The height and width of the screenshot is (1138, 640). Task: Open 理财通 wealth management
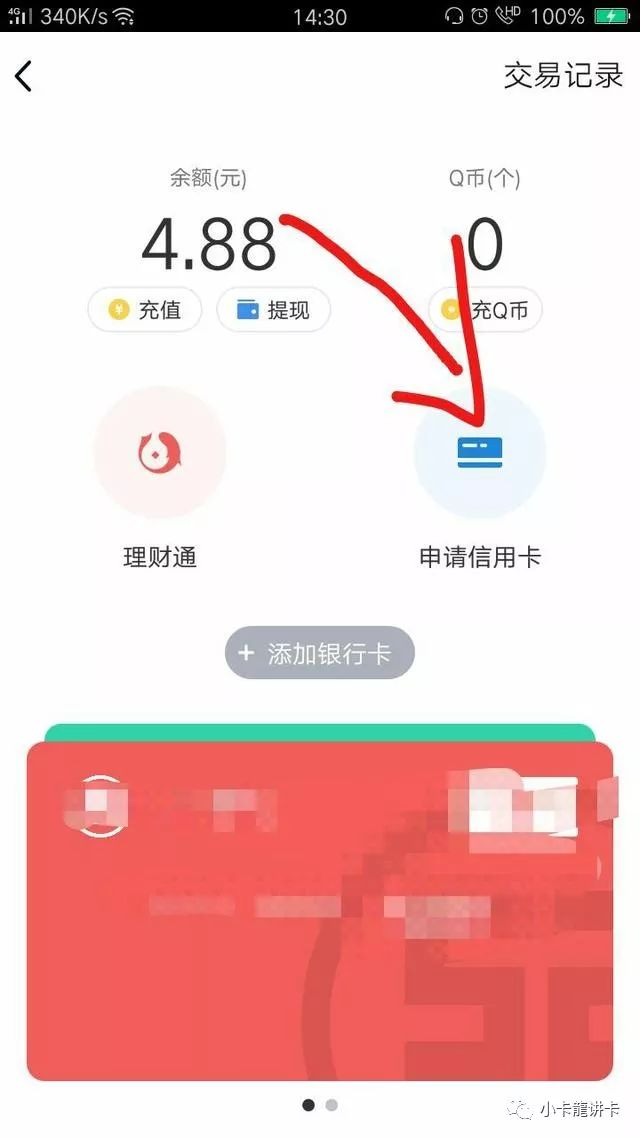[160, 454]
